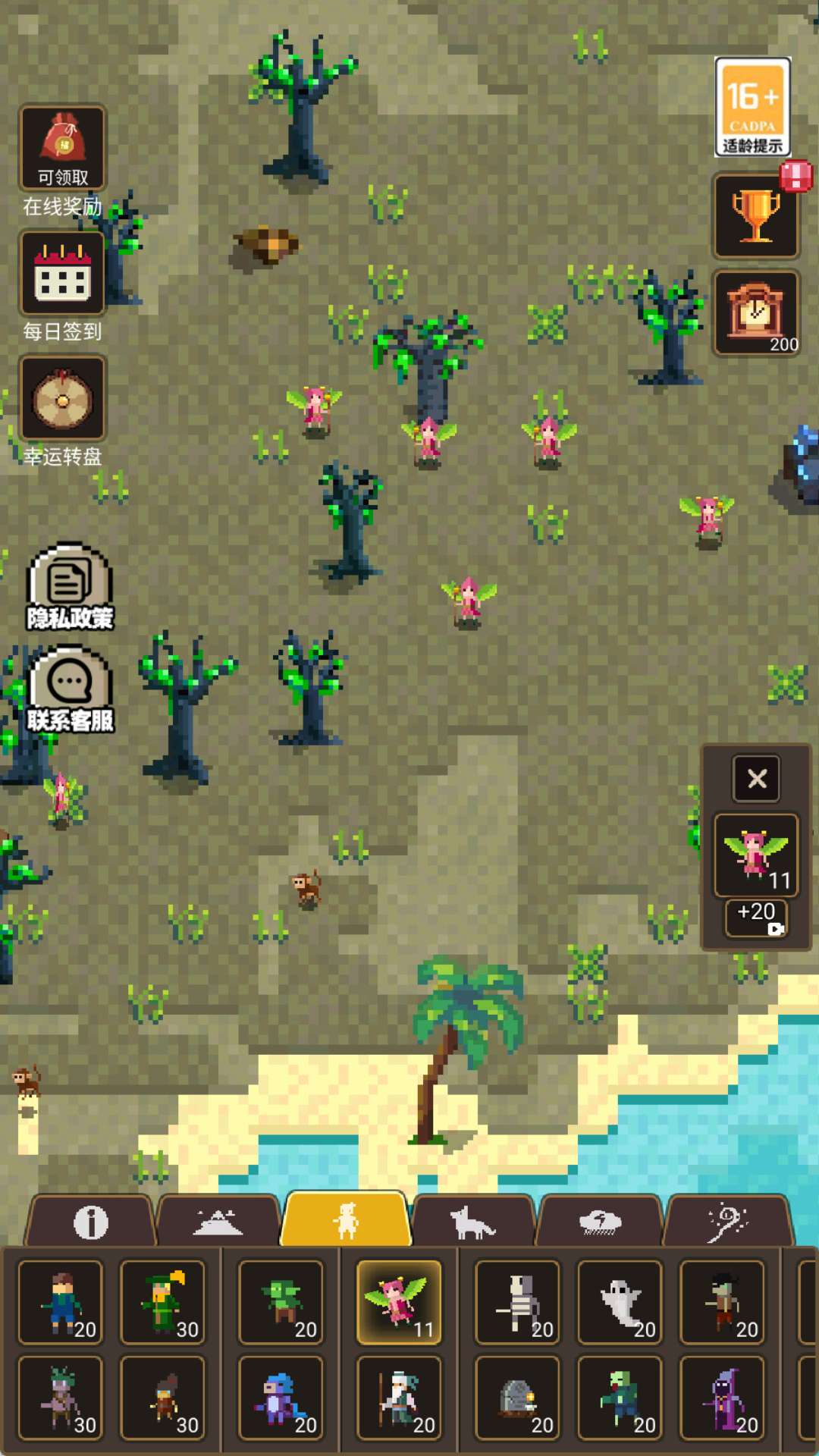
Task: Watch video for +20 fairies
Action: point(756,918)
